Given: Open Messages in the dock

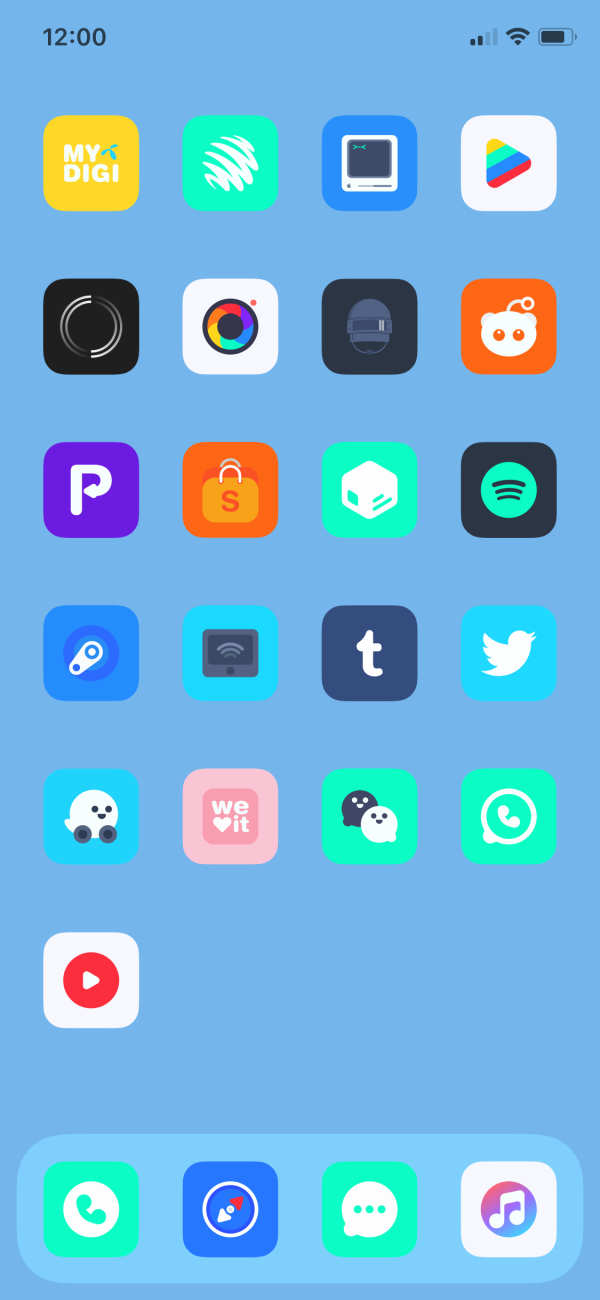Looking at the screenshot, I should point(369,1209).
